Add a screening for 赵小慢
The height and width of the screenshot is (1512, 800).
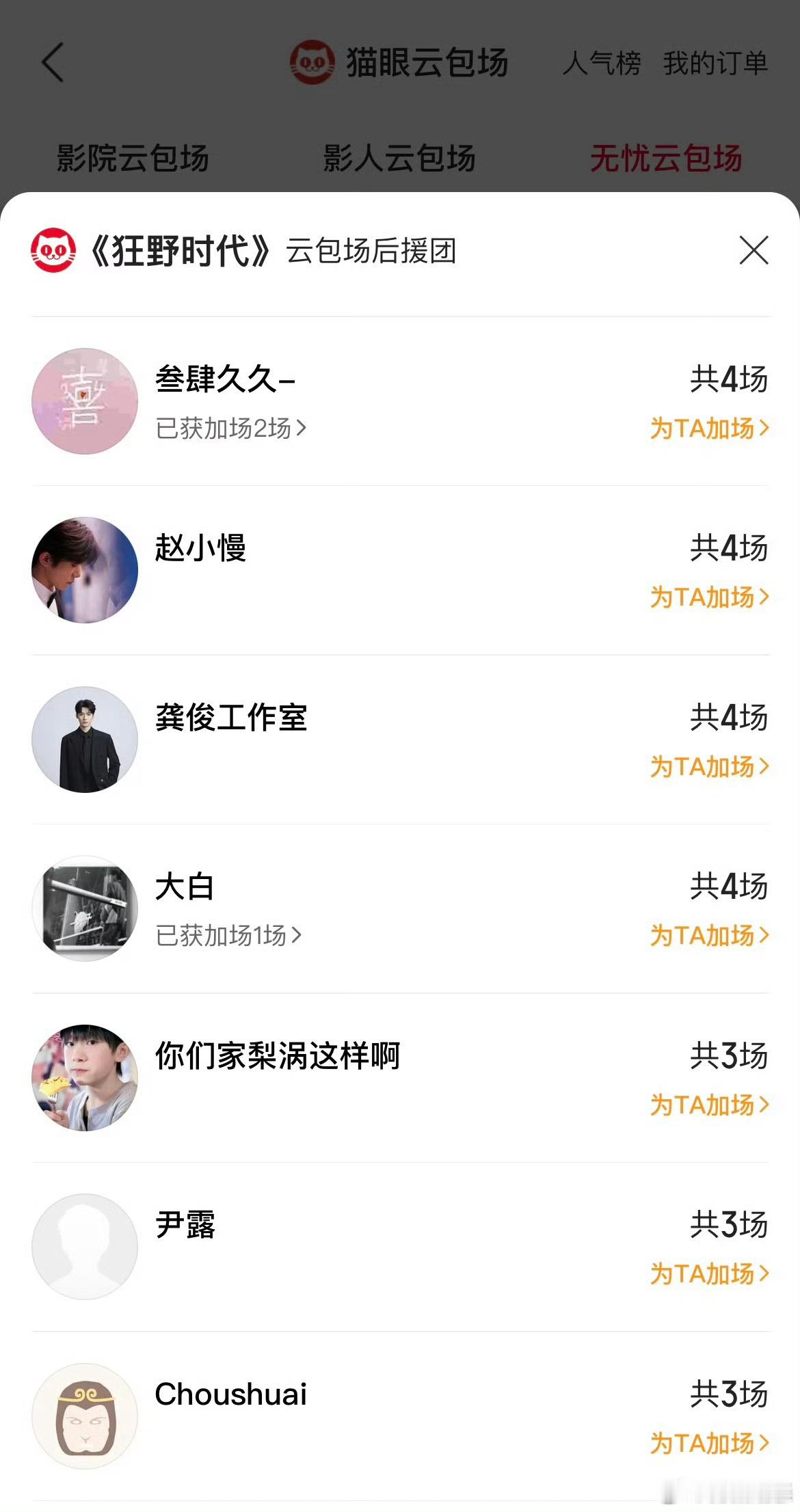pos(709,597)
